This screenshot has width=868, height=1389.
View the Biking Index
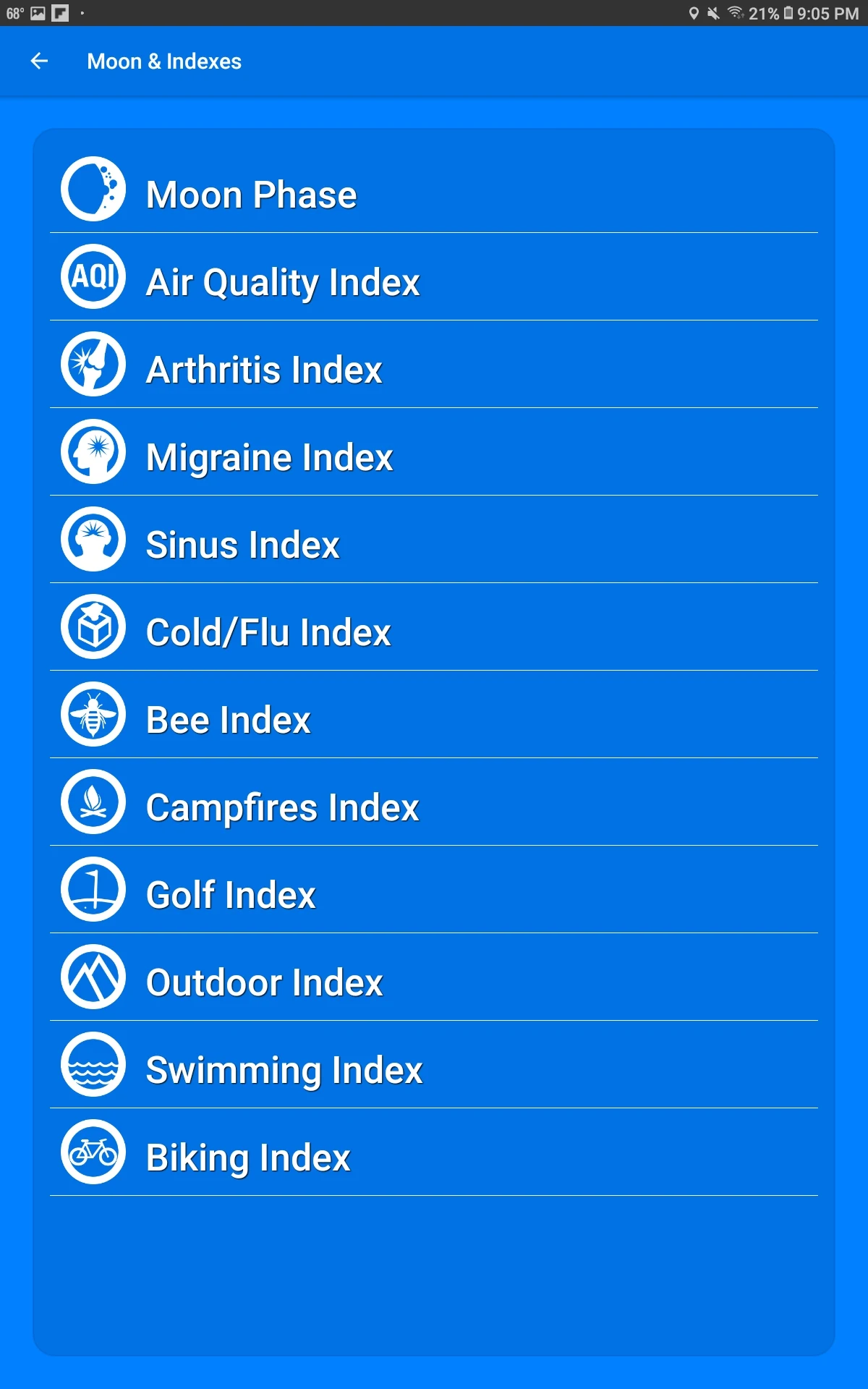(x=434, y=1152)
